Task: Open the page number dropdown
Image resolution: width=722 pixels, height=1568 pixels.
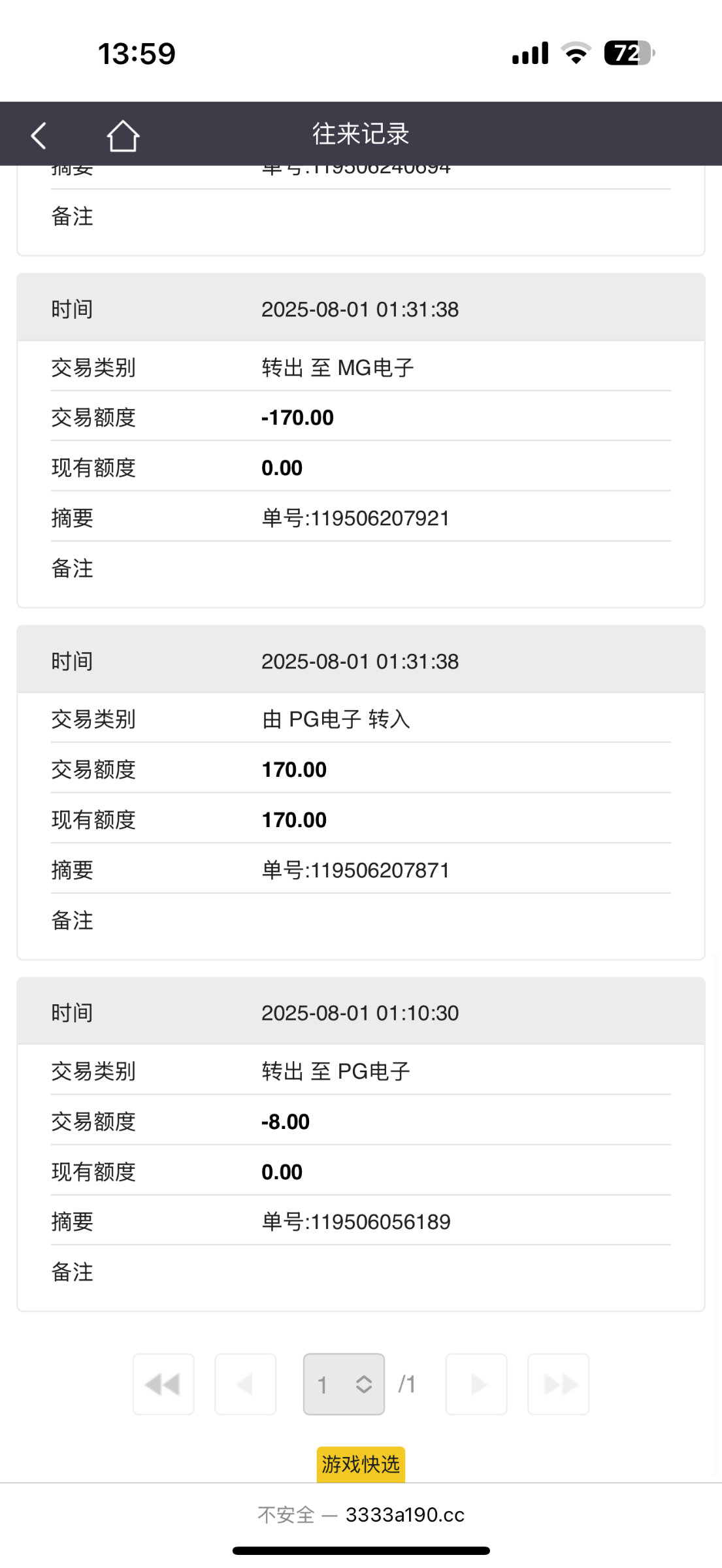Action: coord(344,1384)
